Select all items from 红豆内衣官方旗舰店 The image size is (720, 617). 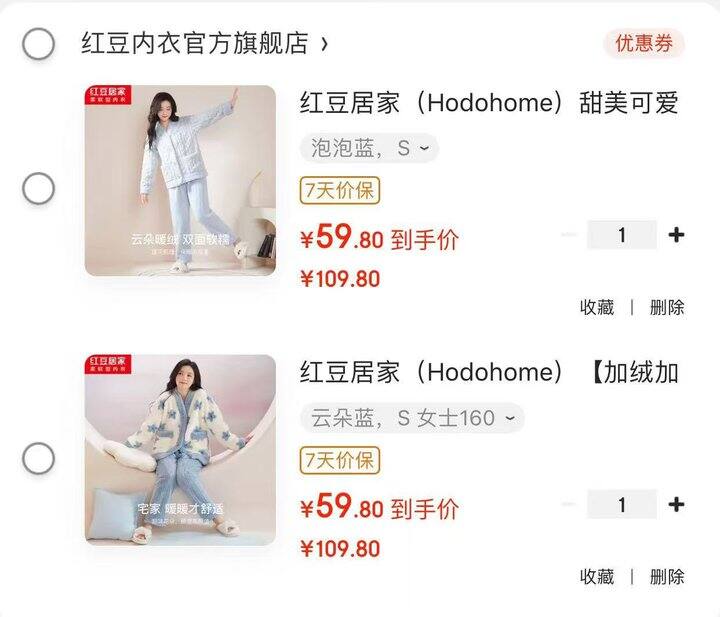pos(39,44)
